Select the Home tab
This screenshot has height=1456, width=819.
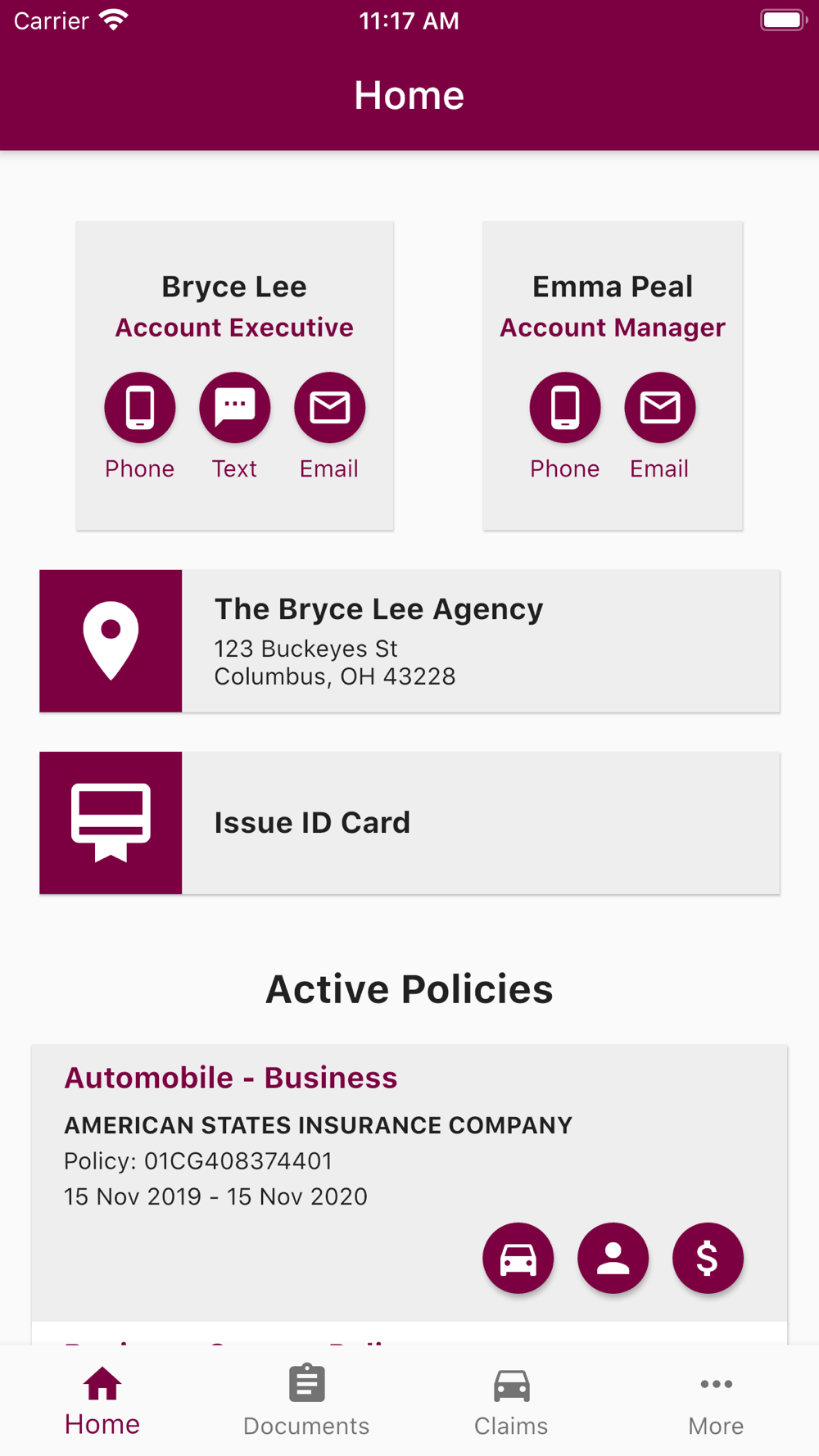click(x=102, y=1401)
